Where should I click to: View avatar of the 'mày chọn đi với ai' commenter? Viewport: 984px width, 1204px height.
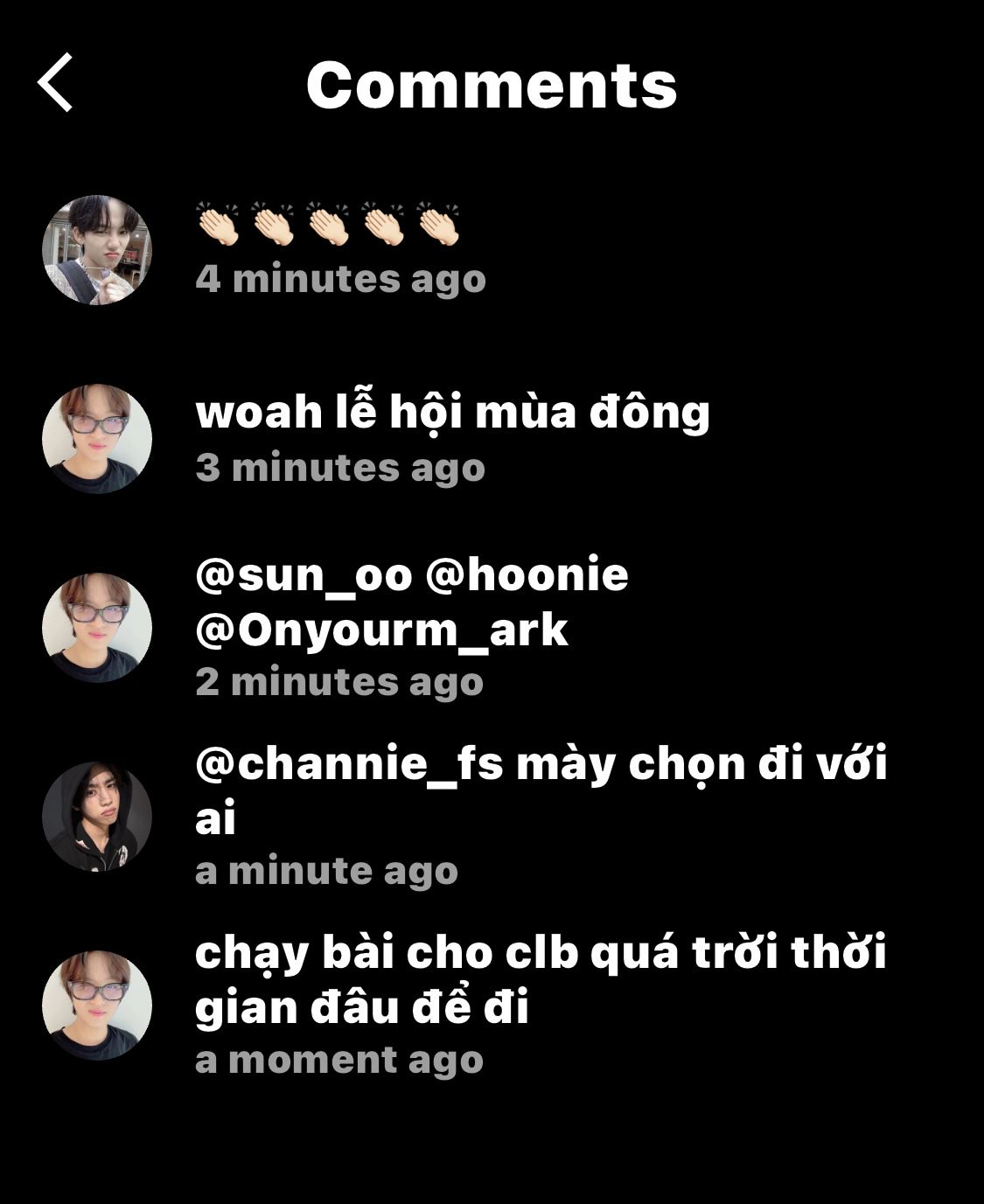pyautogui.click(x=97, y=817)
